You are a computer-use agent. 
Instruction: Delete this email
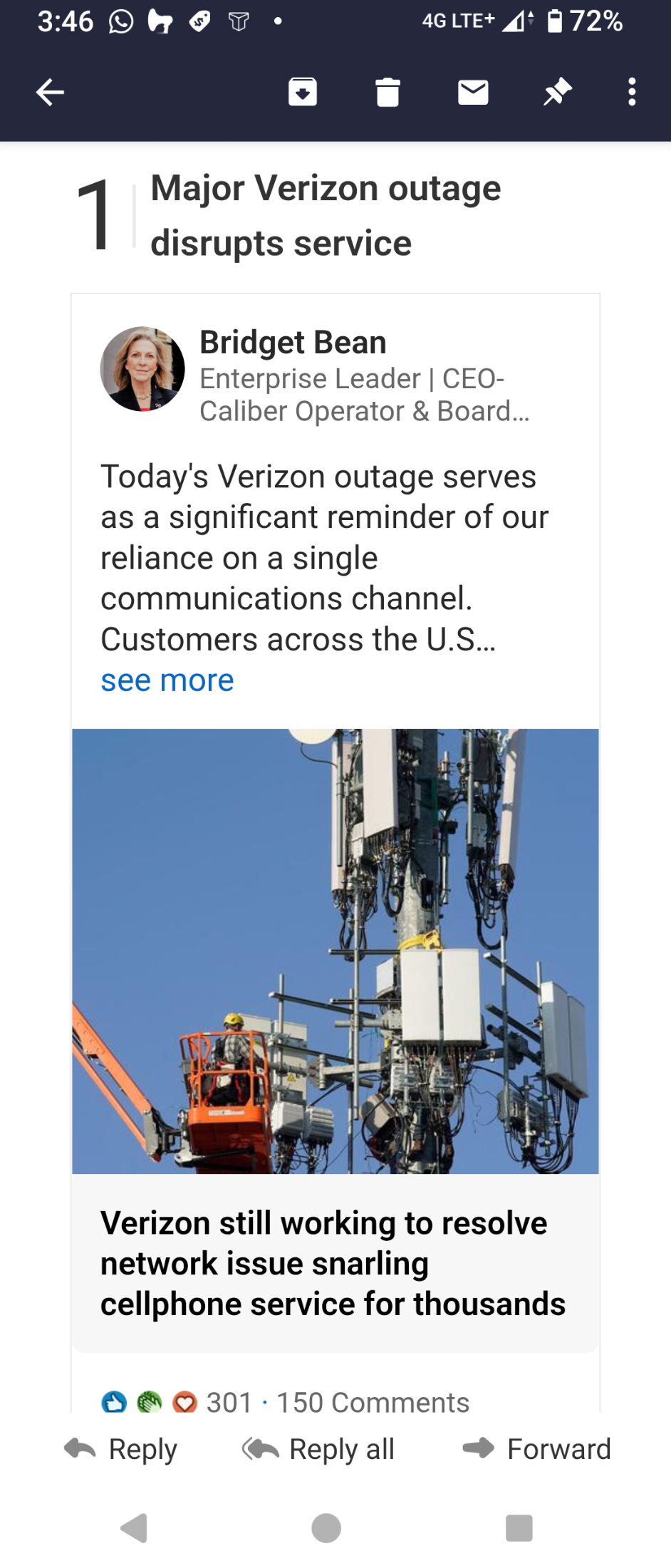(x=387, y=93)
